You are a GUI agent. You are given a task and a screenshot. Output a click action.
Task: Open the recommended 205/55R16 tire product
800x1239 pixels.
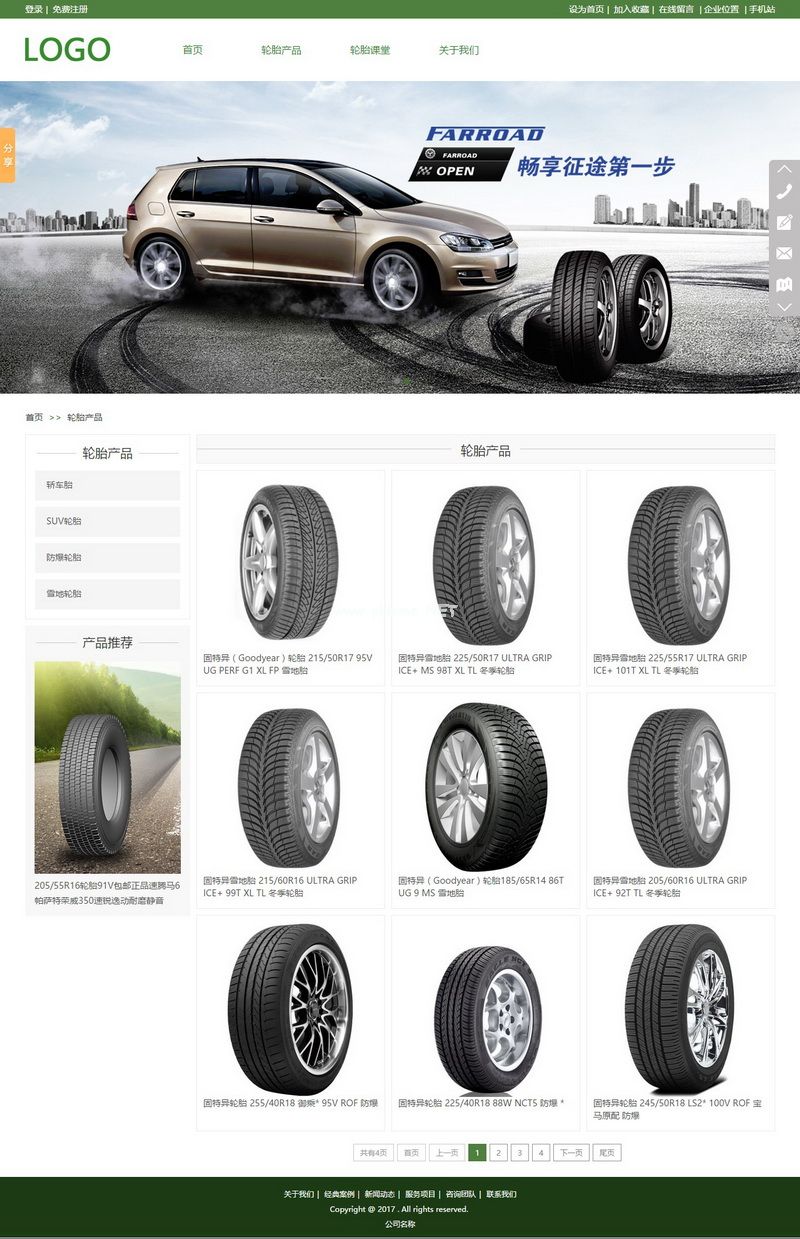[x=107, y=767]
